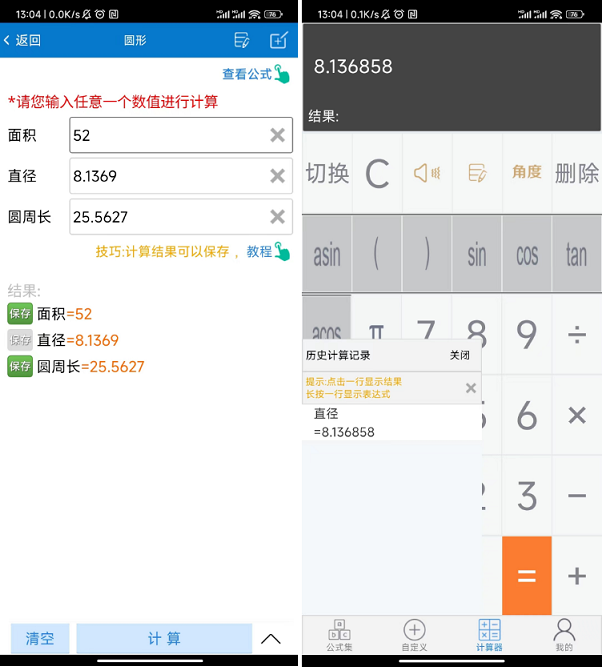Dismiss the orange hint banner

tap(471, 388)
